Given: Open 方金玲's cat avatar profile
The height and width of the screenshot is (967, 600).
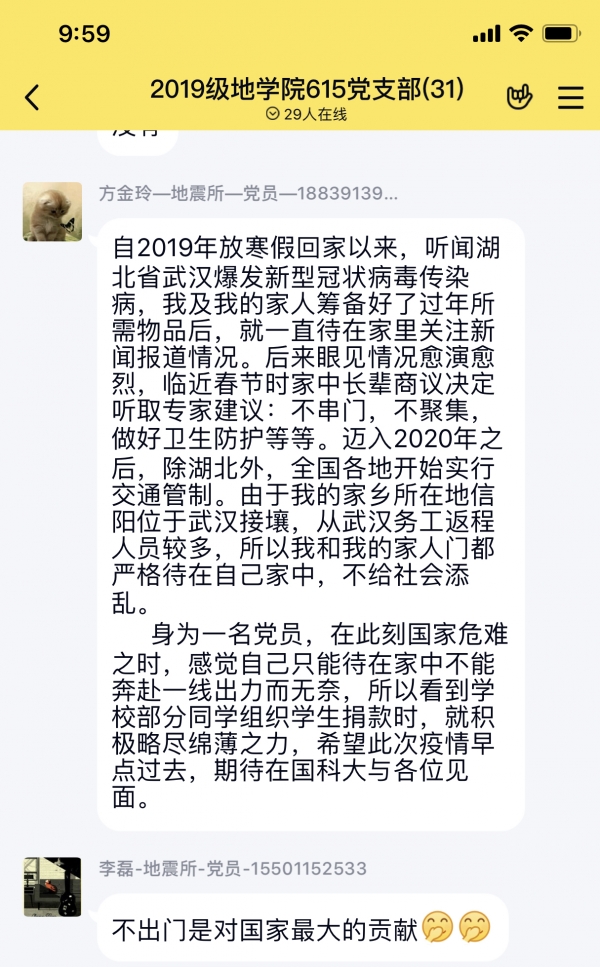Looking at the screenshot, I should pos(52,211).
